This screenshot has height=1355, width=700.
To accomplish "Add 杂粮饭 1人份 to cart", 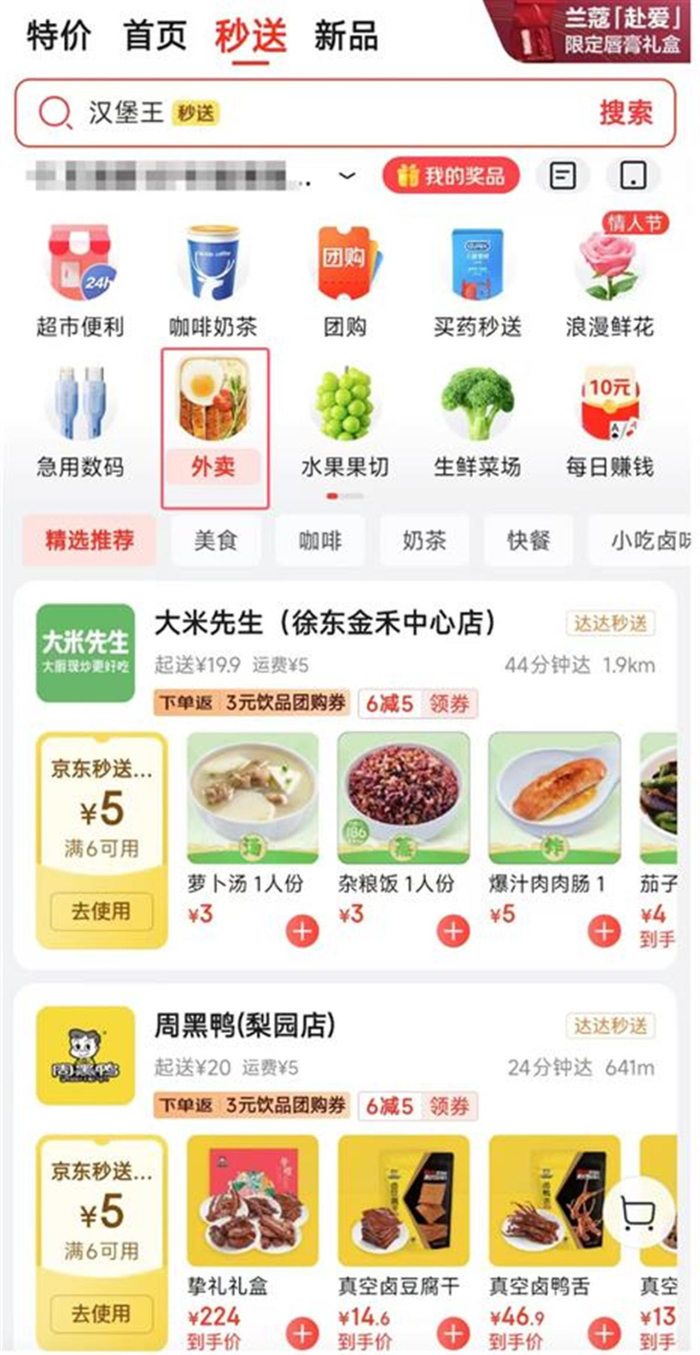I will click(453, 931).
